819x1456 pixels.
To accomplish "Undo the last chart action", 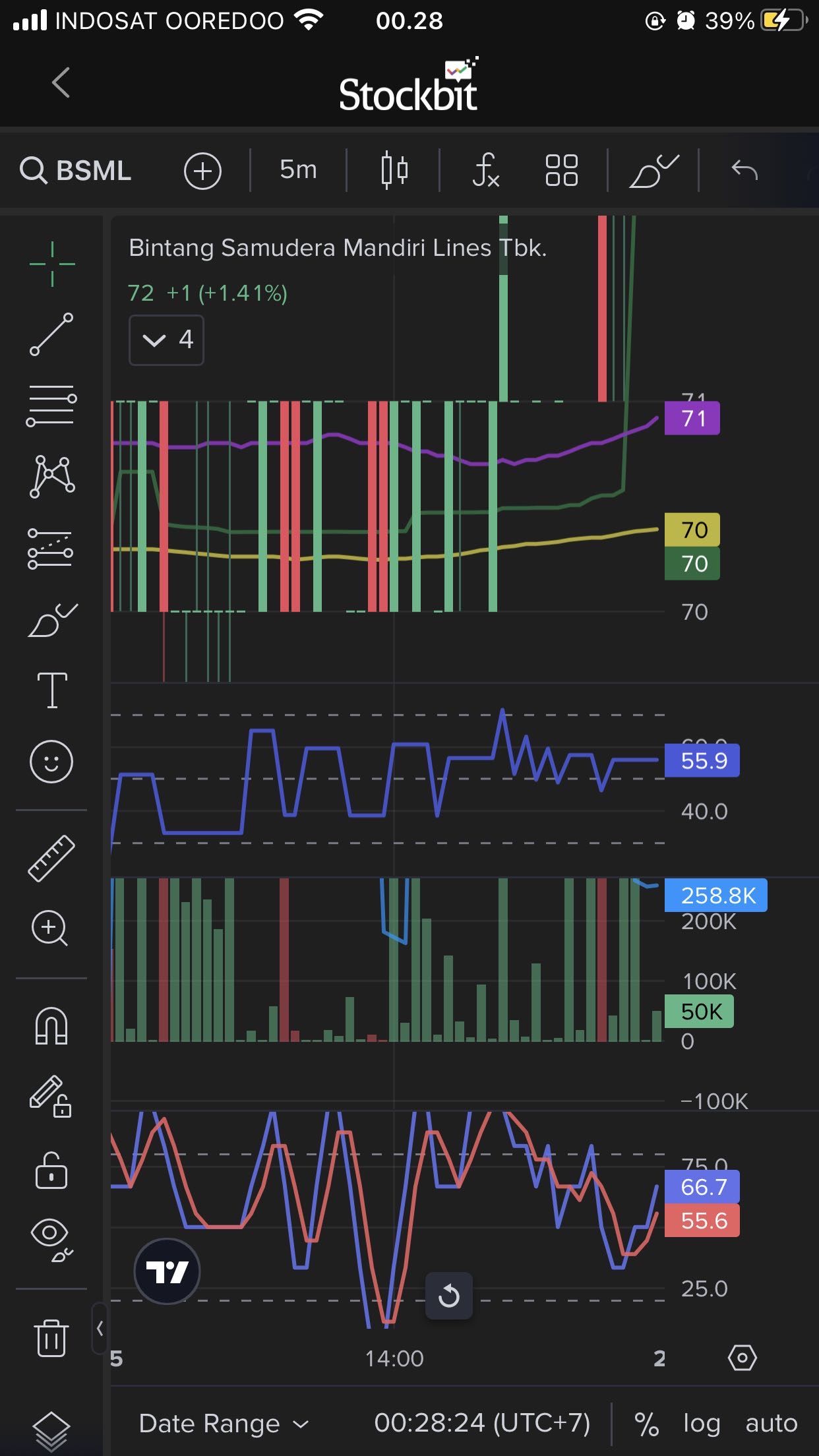I will click(744, 171).
